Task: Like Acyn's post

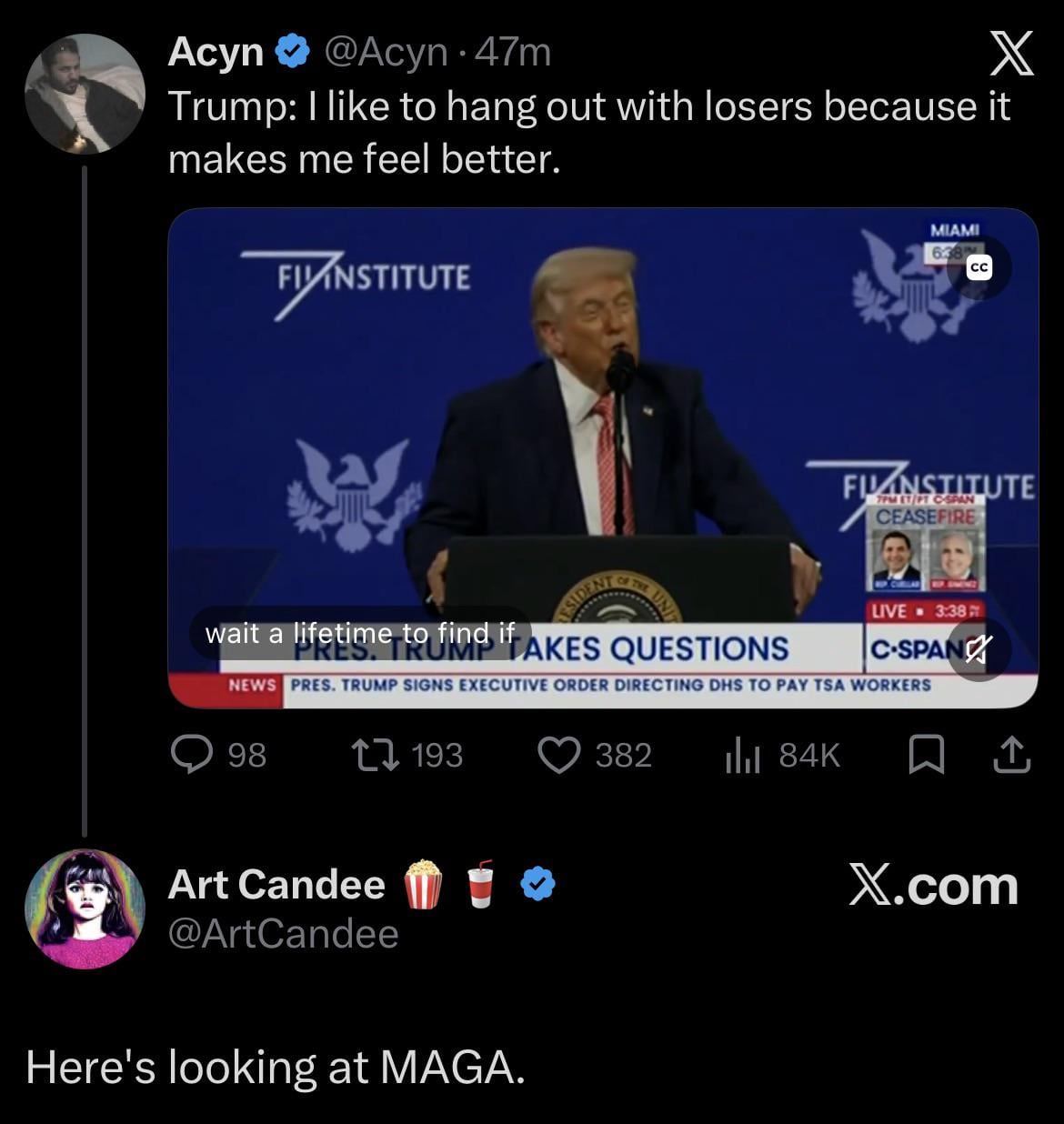Action: pos(559,755)
